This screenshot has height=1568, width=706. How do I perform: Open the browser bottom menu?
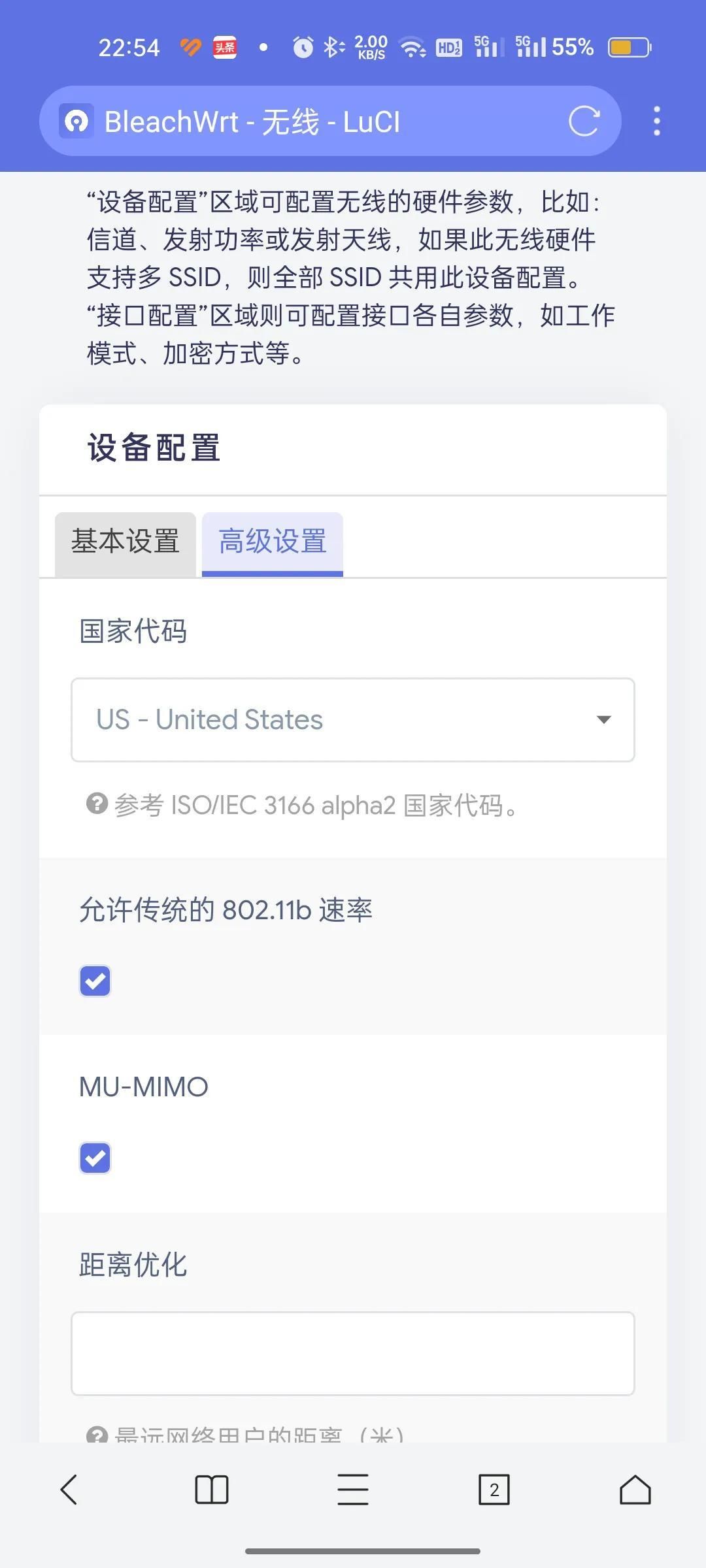353,1490
